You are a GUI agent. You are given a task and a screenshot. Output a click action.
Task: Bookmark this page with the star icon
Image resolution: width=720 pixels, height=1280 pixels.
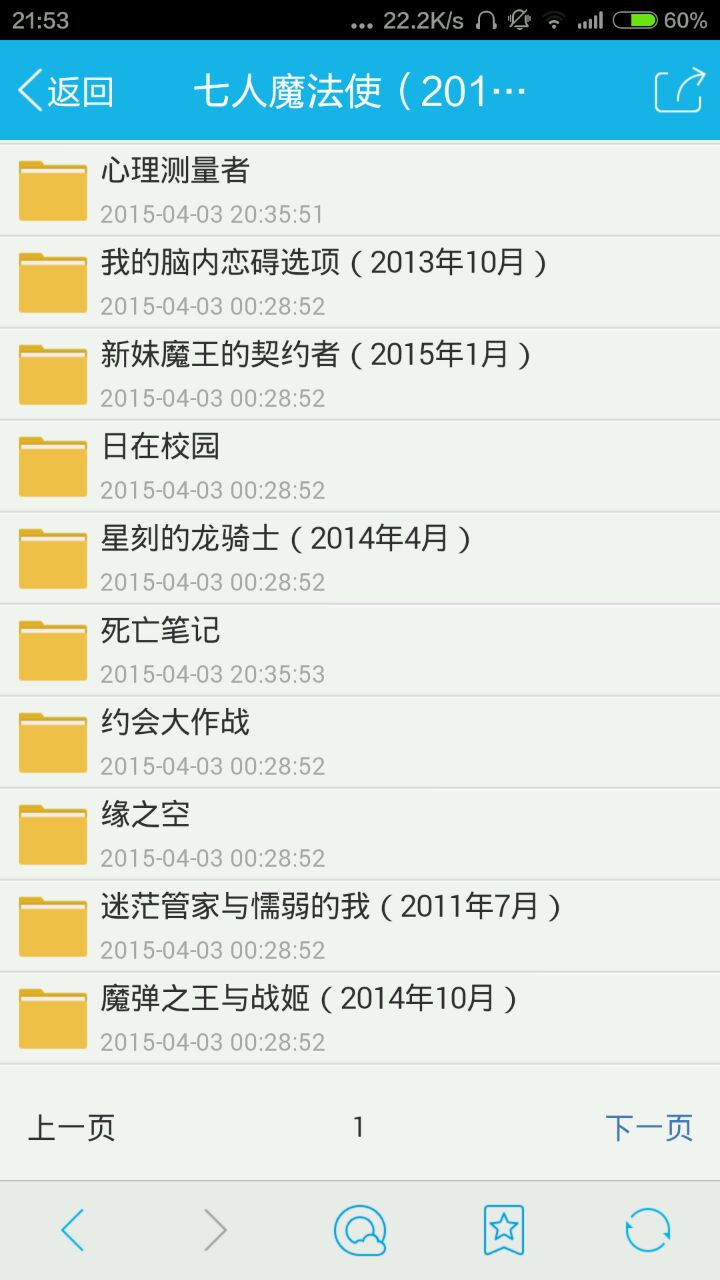504,1230
